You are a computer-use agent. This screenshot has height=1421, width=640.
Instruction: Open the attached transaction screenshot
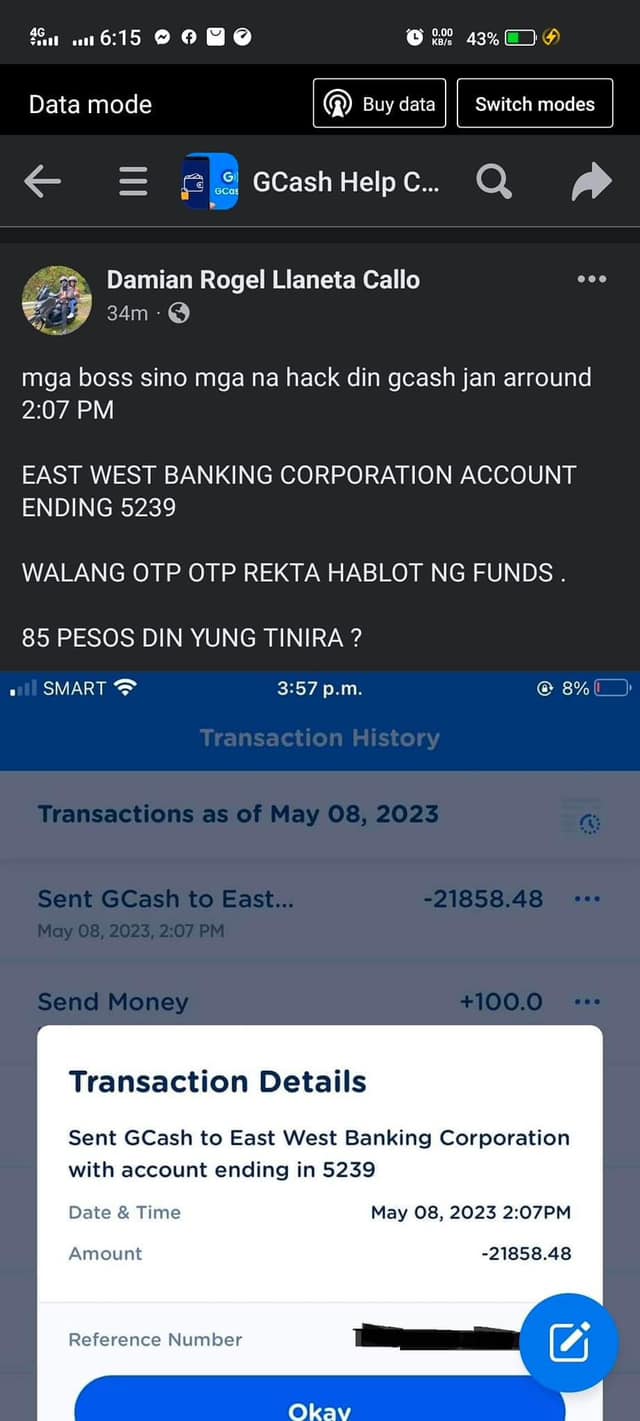(320, 1045)
